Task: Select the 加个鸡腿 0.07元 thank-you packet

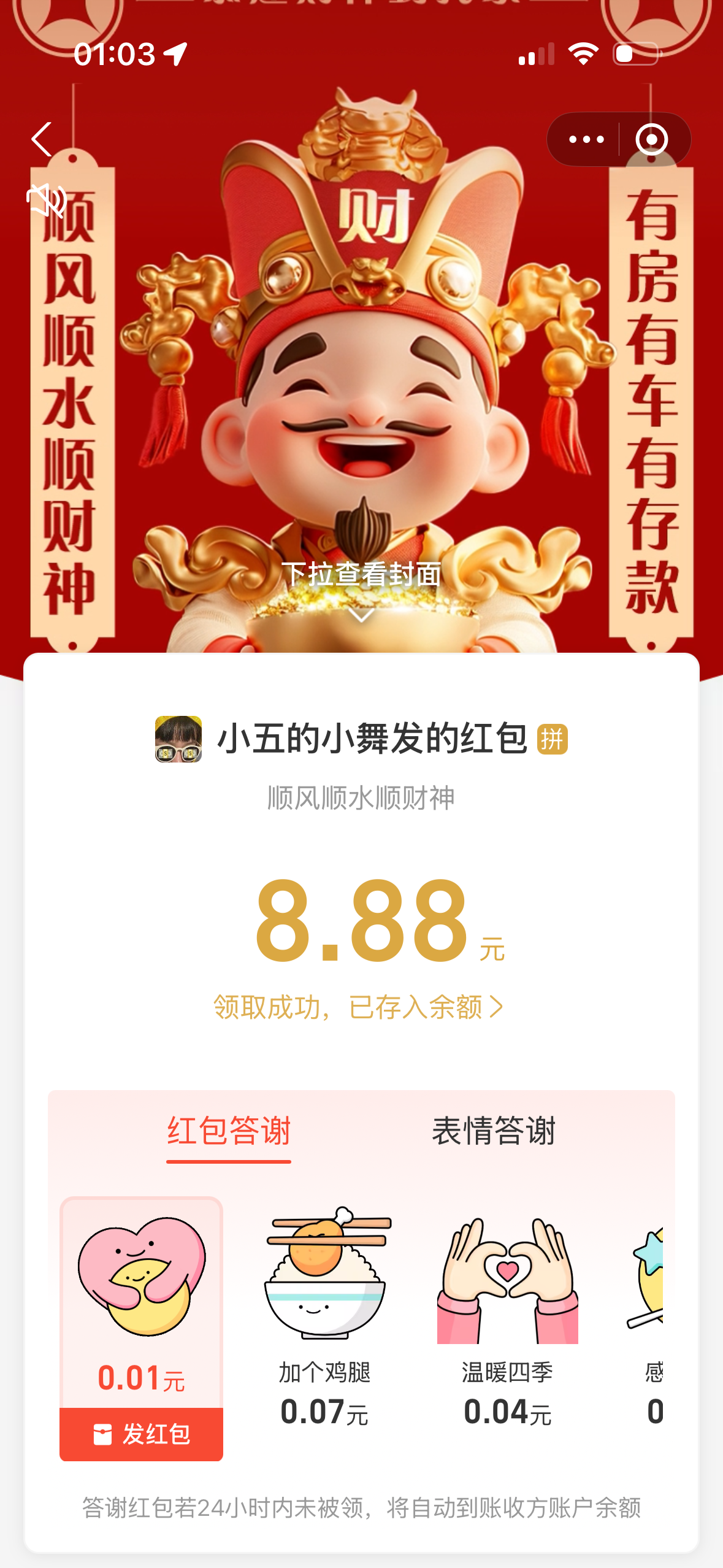Action: tap(324, 1319)
